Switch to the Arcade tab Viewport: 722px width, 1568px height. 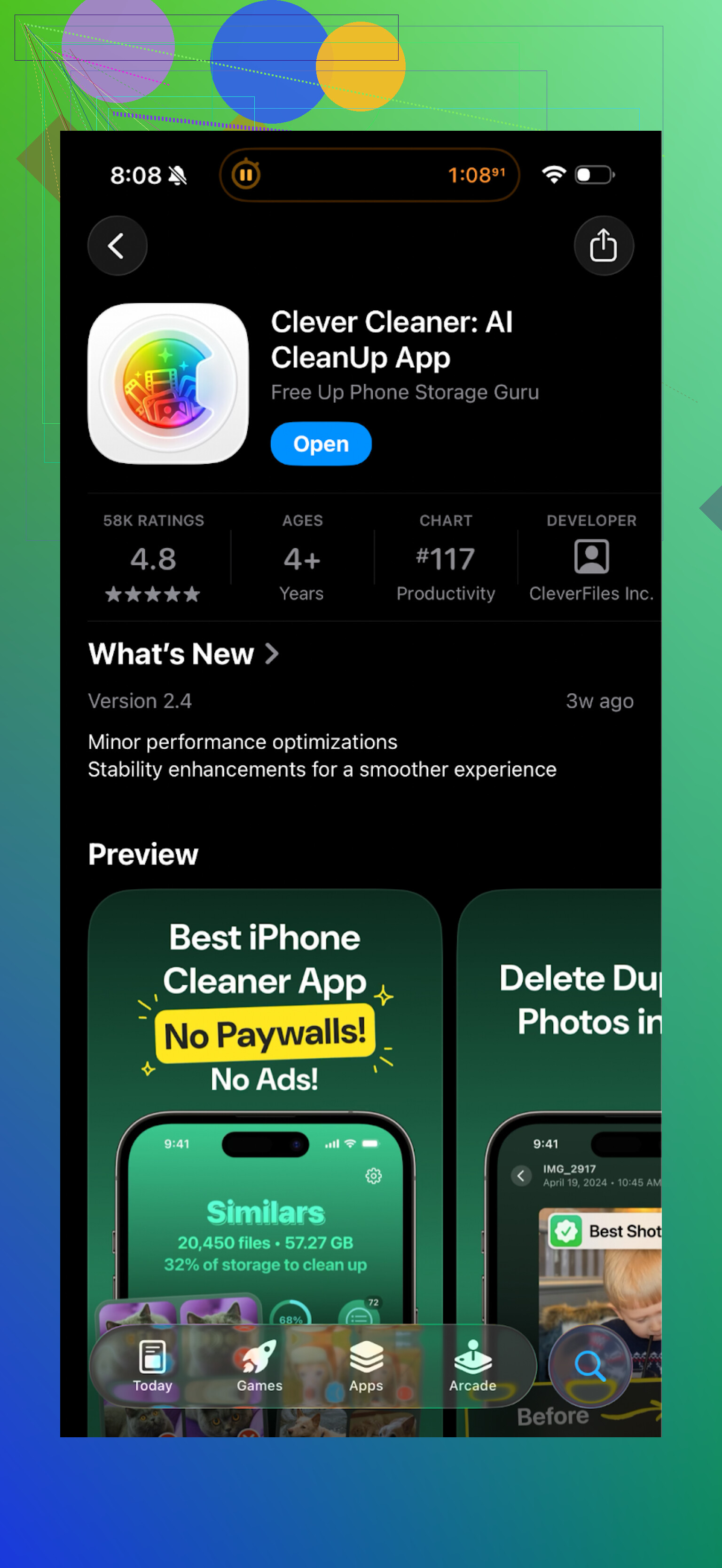472,1366
